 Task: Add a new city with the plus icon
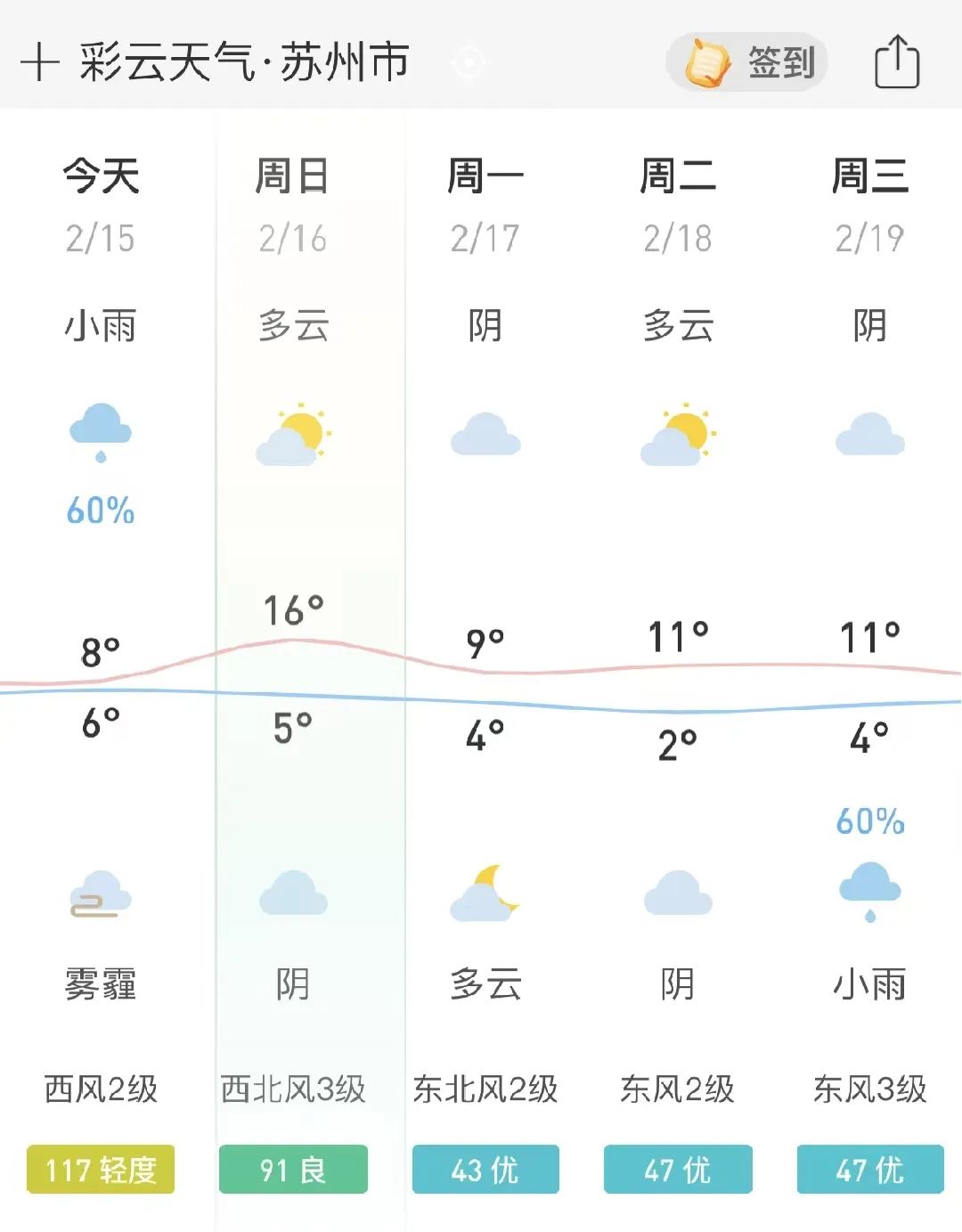coord(39,63)
